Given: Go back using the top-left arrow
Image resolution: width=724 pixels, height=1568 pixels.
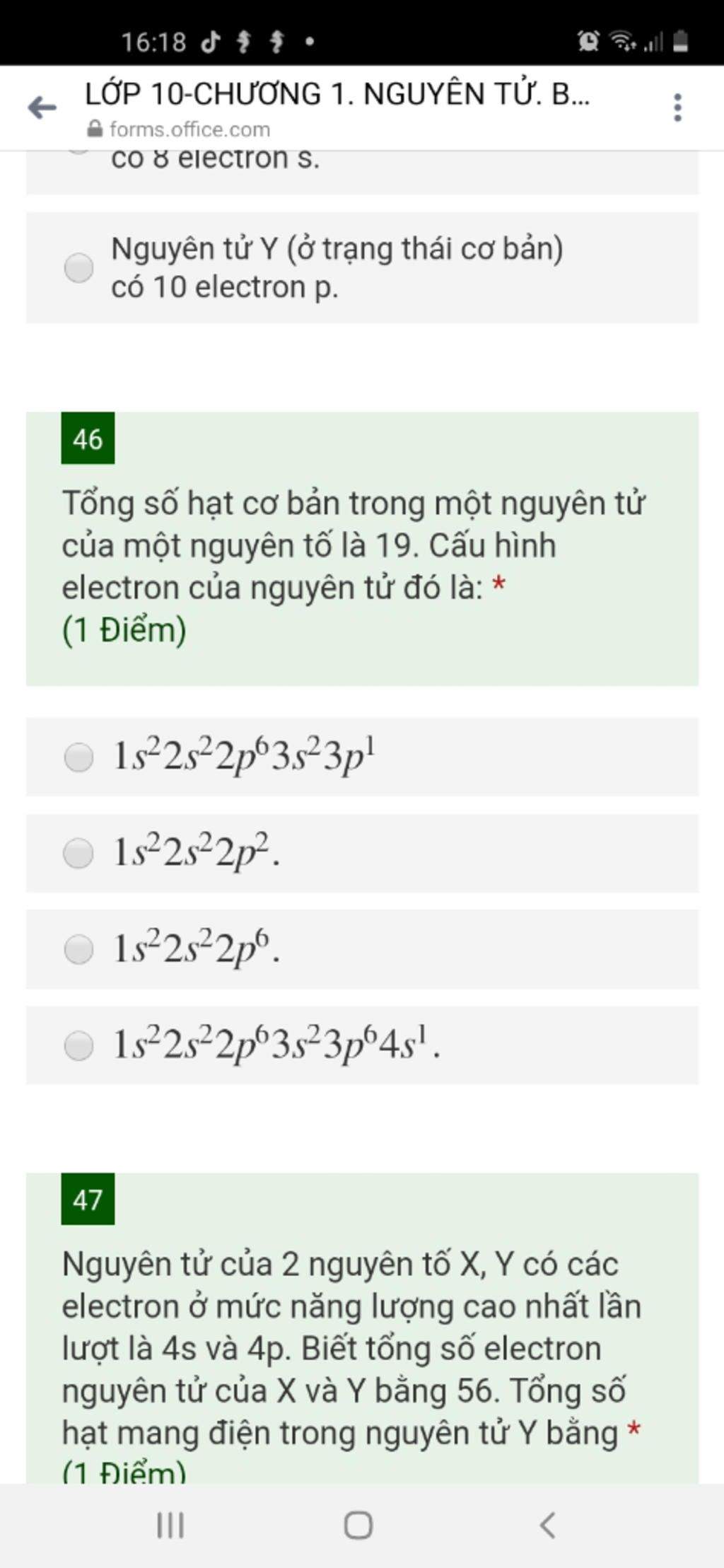Looking at the screenshot, I should [42, 108].
